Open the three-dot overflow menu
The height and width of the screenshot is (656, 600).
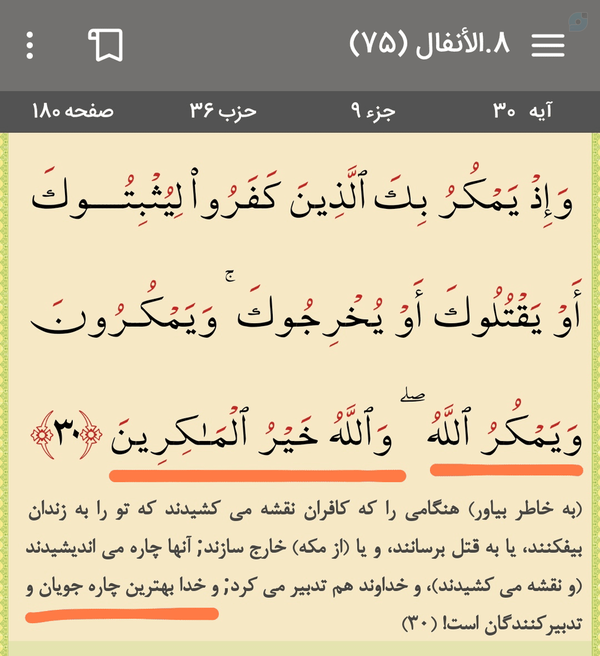tap(30, 45)
